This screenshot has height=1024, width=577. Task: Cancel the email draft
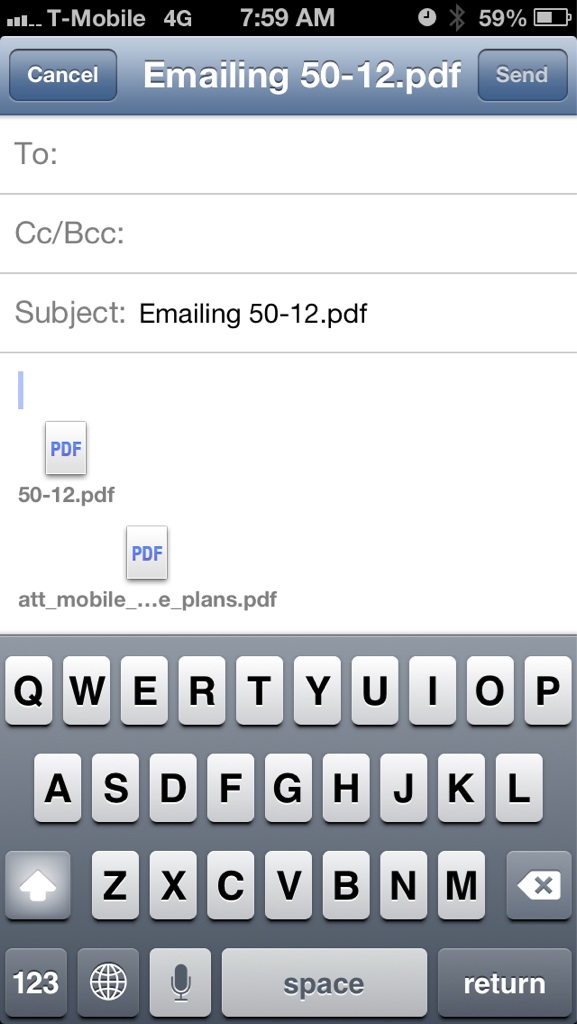[63, 75]
